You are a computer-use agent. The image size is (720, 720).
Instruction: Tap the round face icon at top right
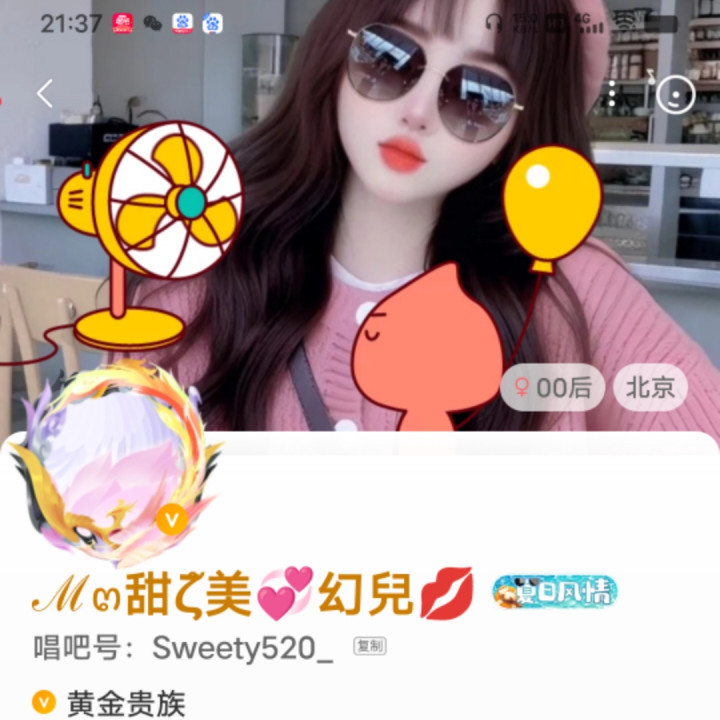pyautogui.click(x=675, y=94)
